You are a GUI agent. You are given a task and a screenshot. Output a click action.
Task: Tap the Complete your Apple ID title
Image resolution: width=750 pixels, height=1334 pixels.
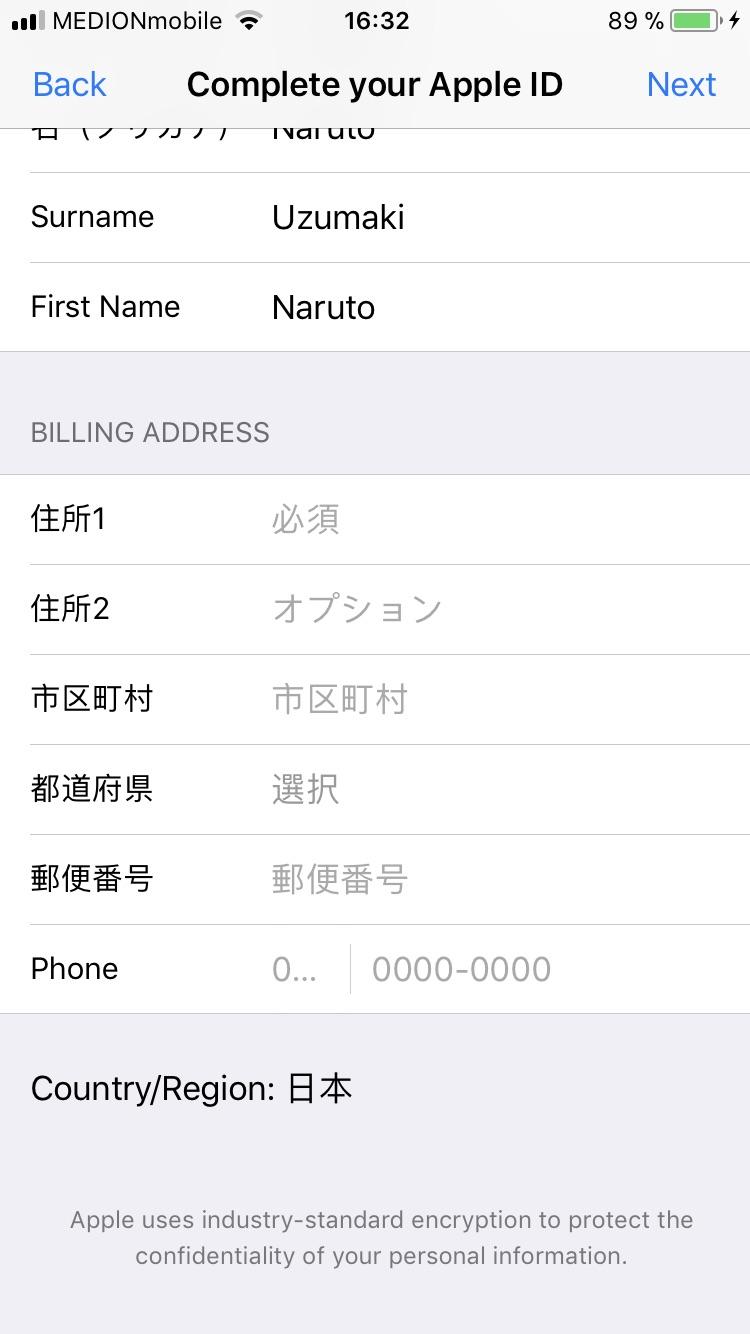tap(375, 85)
